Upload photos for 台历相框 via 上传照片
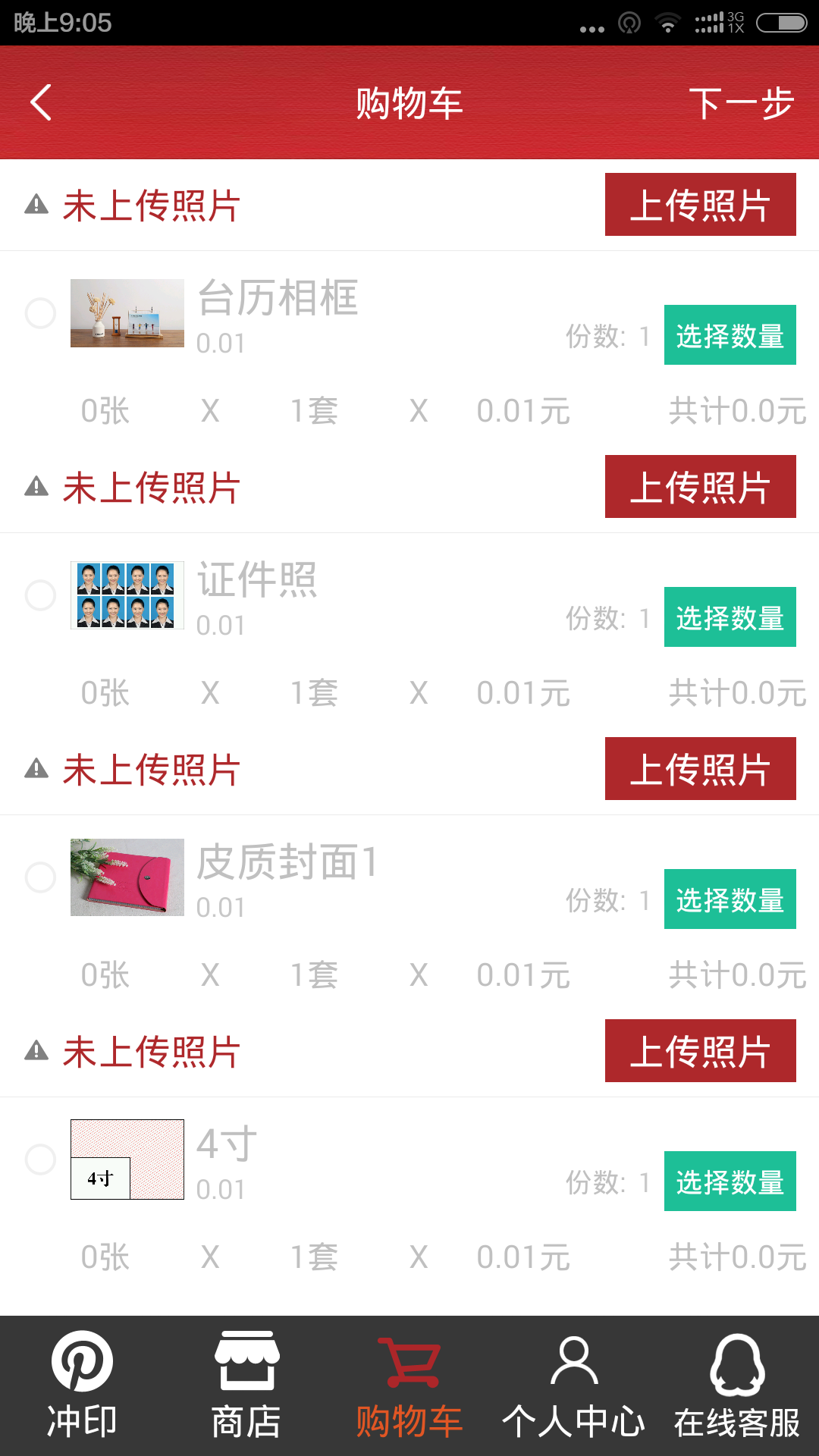This screenshot has width=819, height=1456. [x=701, y=203]
